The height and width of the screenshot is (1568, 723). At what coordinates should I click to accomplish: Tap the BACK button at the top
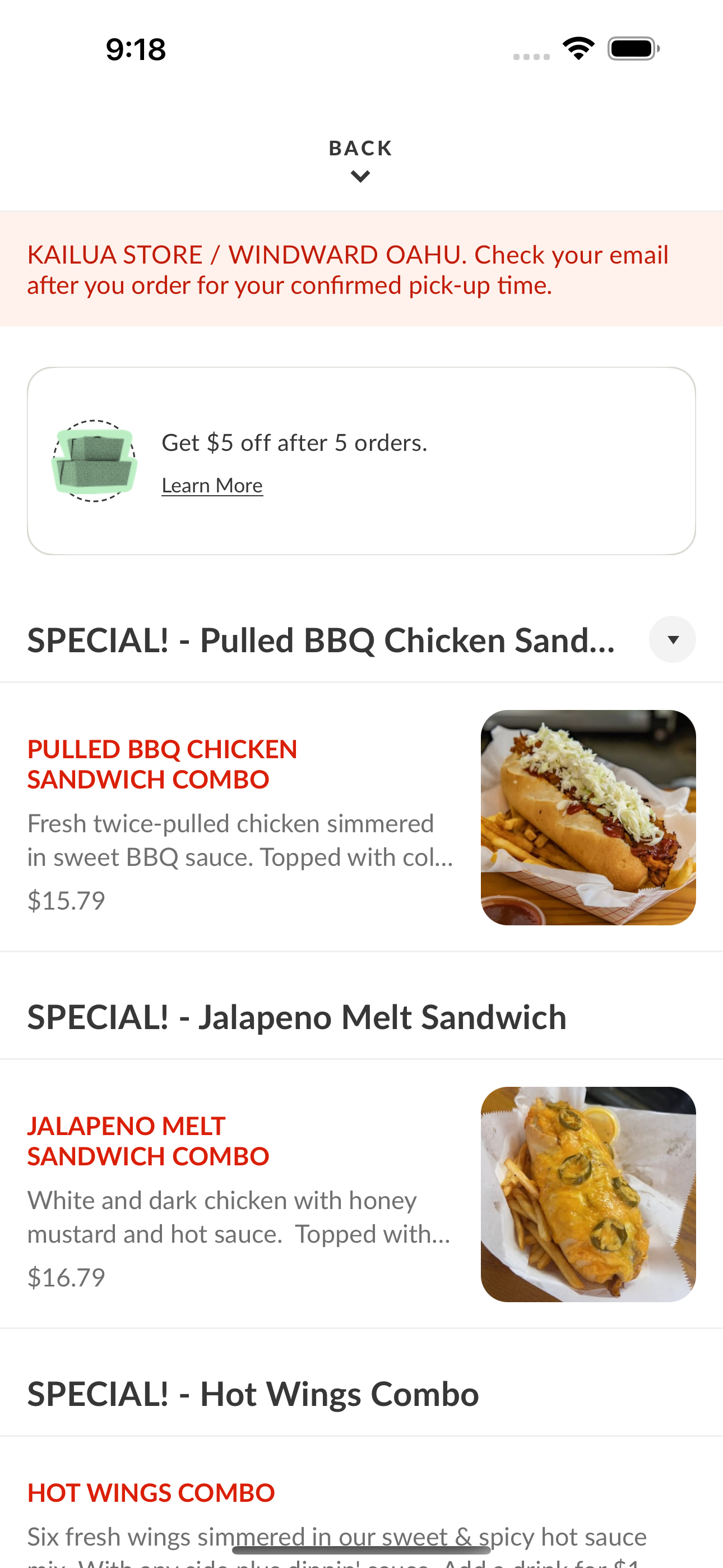pyautogui.click(x=361, y=160)
